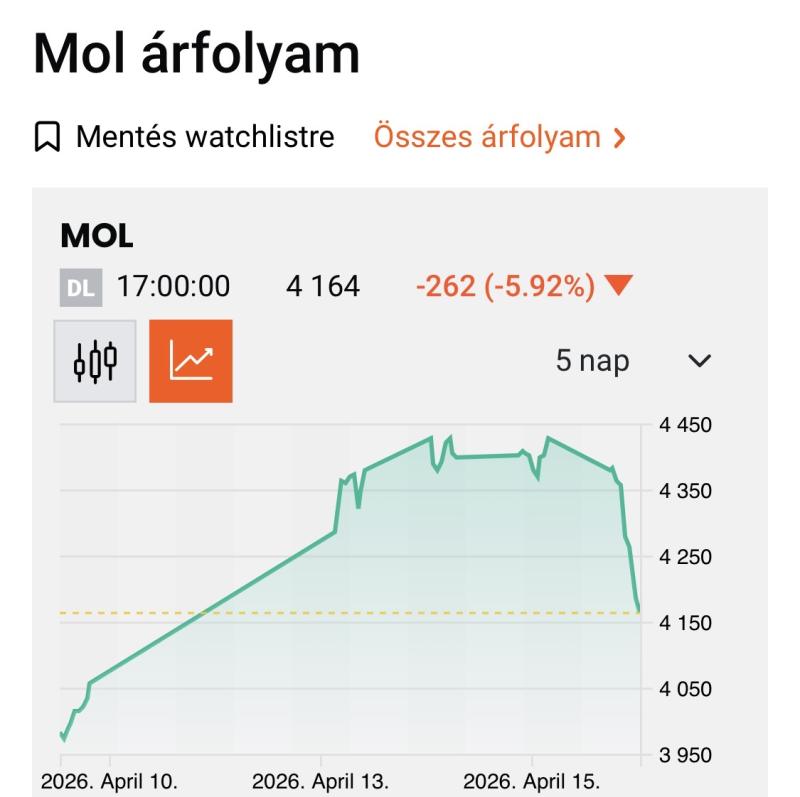Select the line chart view
This screenshot has width=800, height=797.
pyautogui.click(x=191, y=361)
